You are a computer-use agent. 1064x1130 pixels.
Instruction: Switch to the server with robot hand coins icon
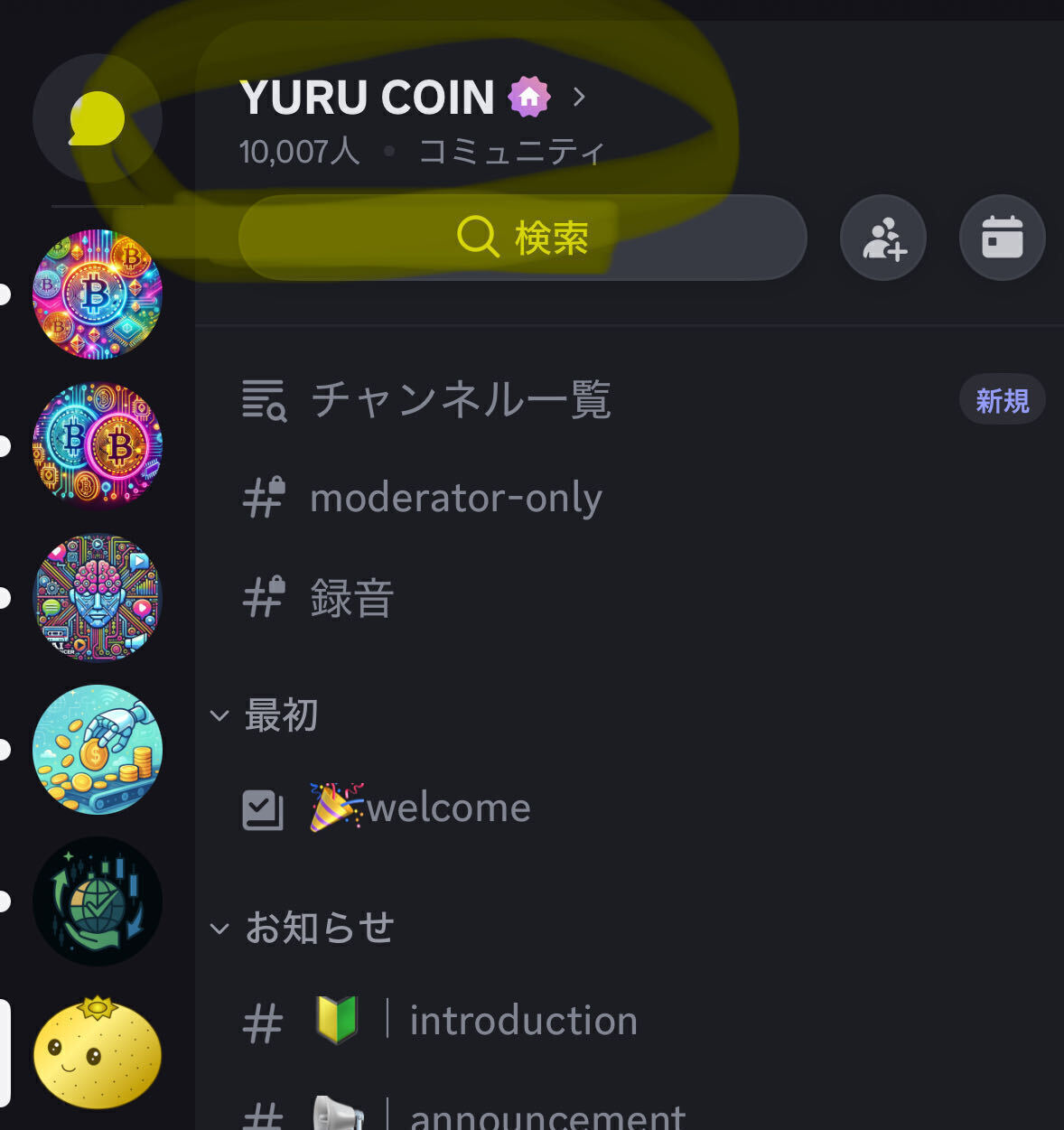point(98,750)
